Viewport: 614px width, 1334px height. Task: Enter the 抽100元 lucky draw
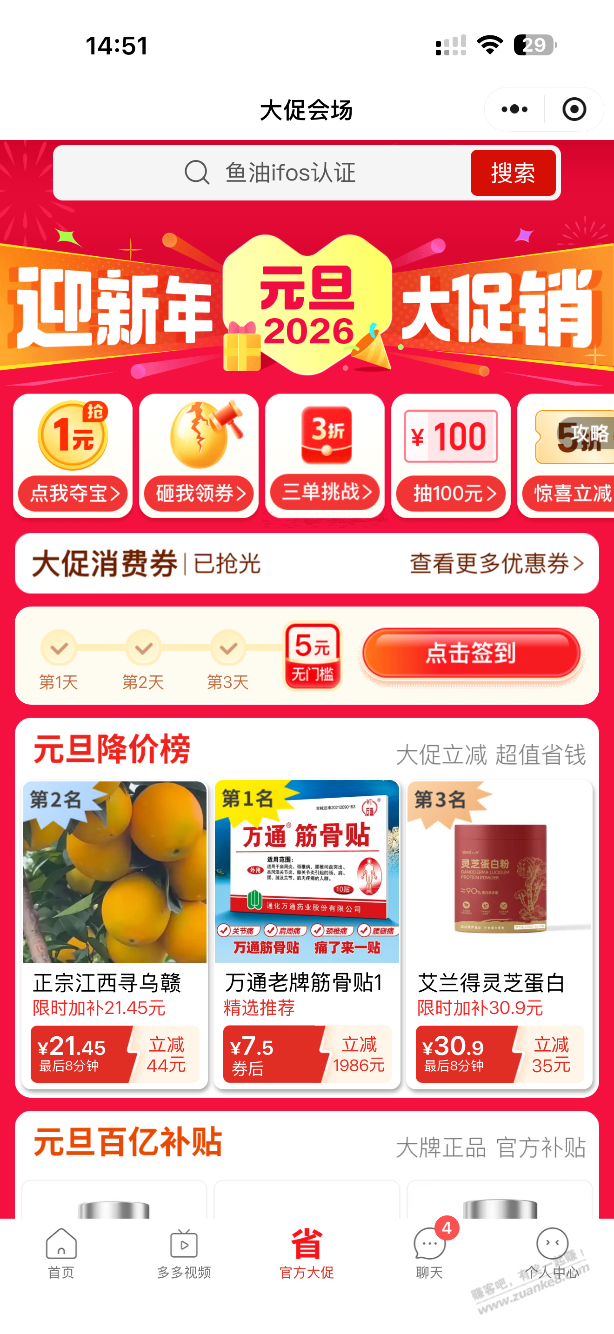coord(451,455)
